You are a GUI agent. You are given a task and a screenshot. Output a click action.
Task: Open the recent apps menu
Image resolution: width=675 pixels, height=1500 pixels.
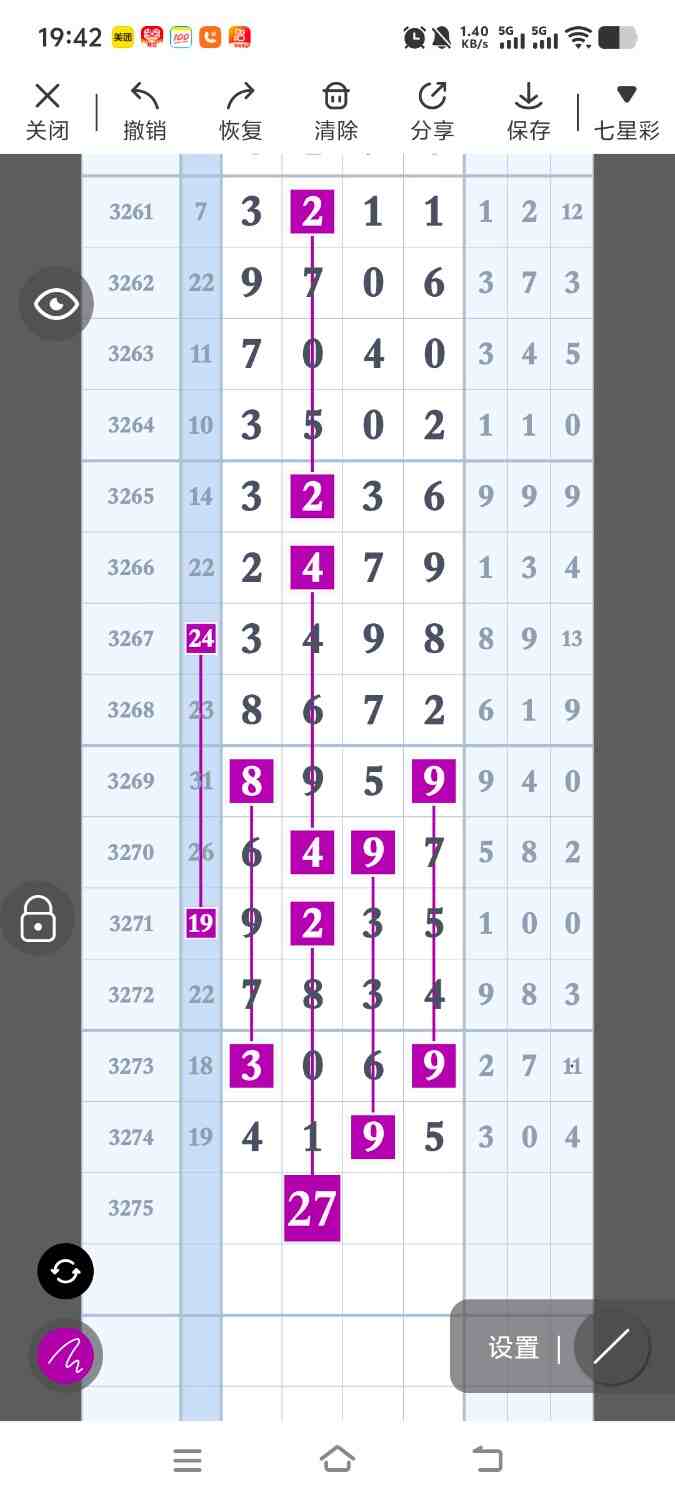pyautogui.click(x=188, y=1460)
